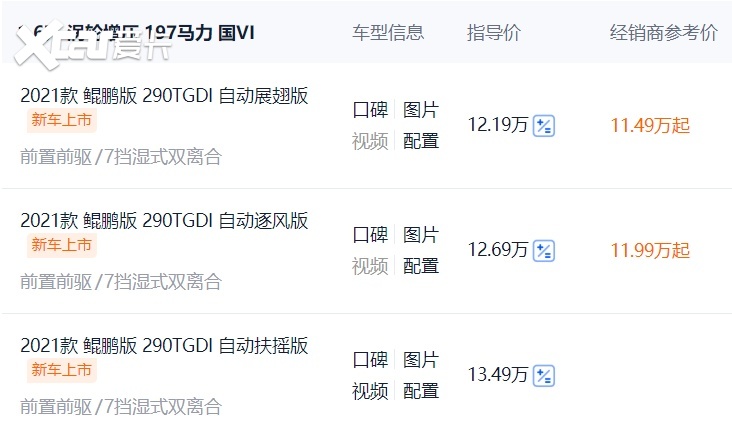
Task: Open 2021款 鲲鹏版 290TGDI 自动扶摇版 details
Action: [164, 346]
